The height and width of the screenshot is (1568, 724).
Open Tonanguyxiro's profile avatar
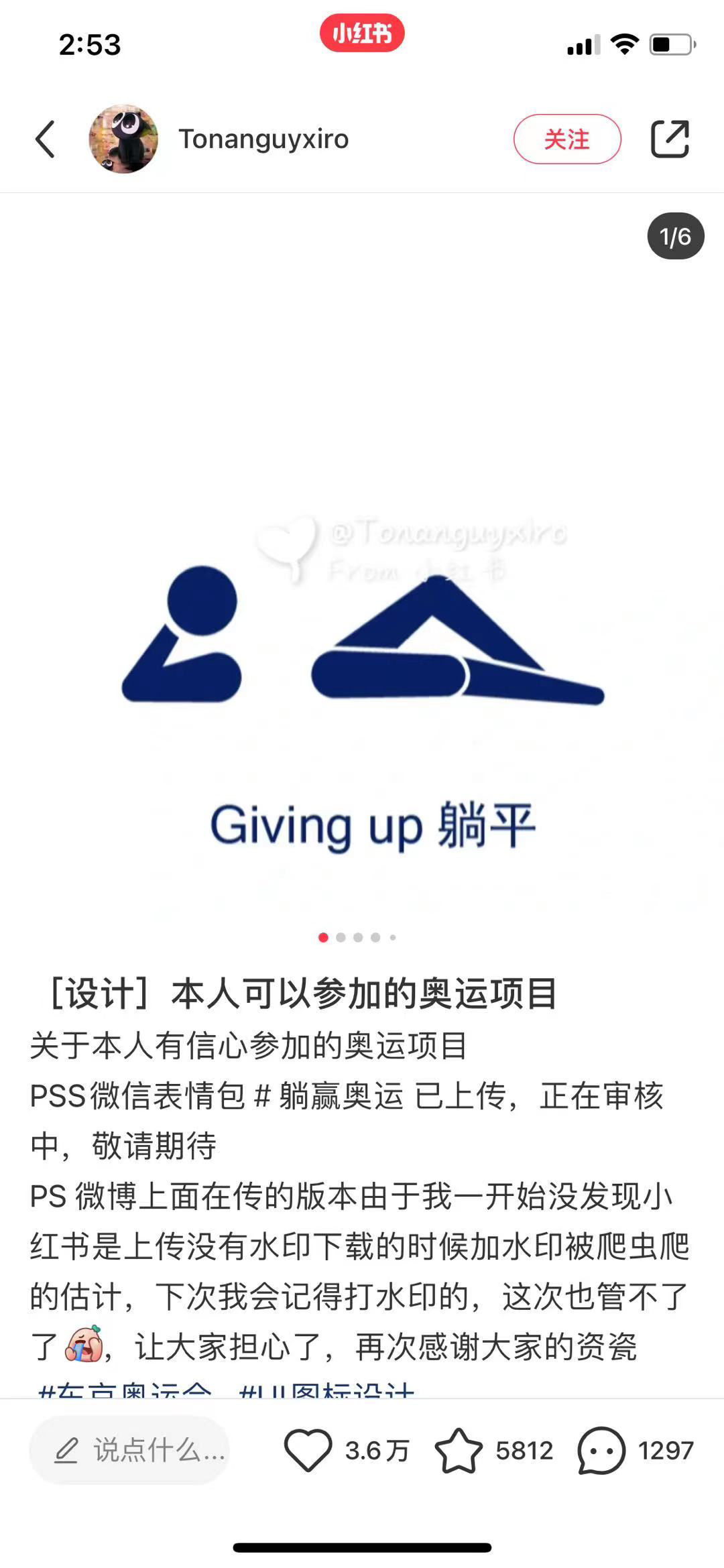click(123, 139)
